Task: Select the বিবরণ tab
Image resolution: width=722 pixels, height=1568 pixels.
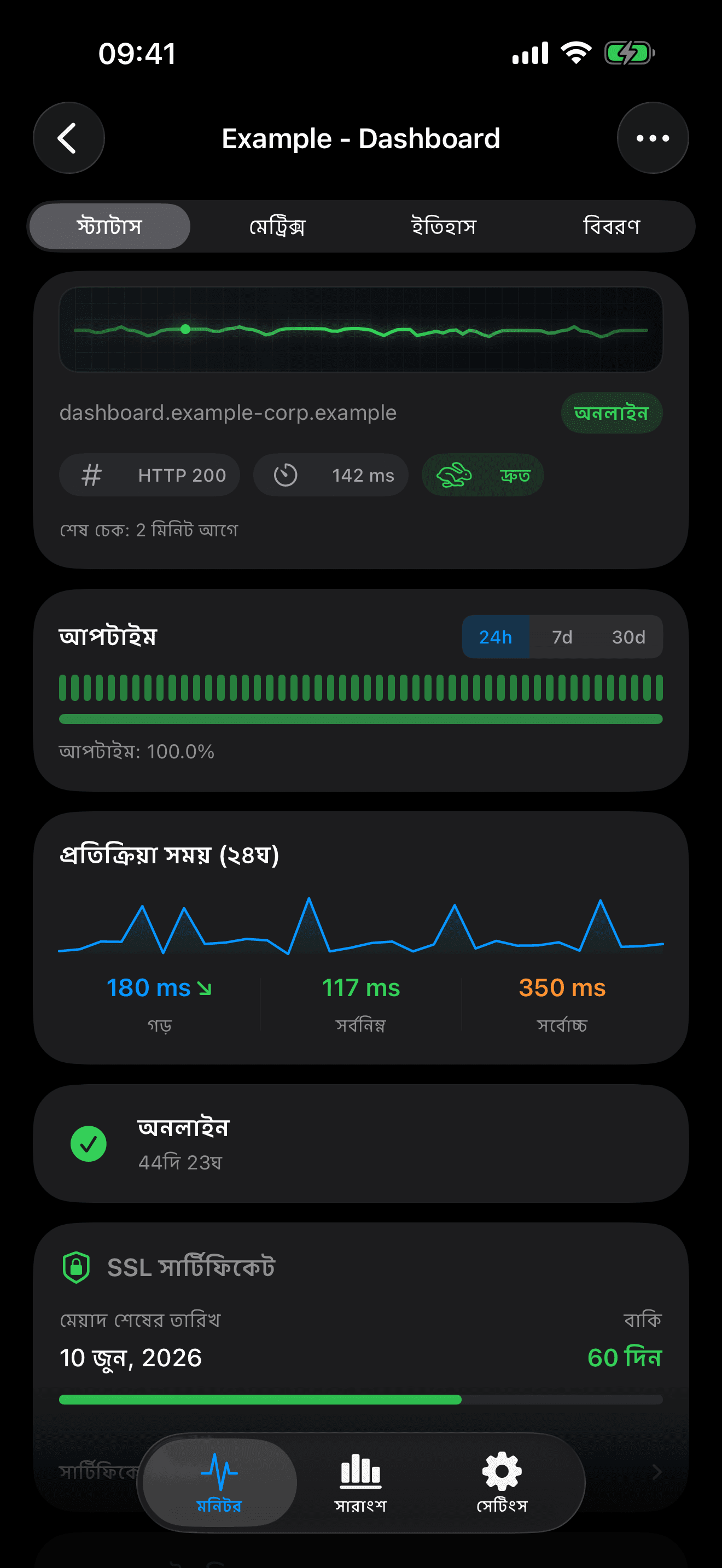Action: pos(613,226)
